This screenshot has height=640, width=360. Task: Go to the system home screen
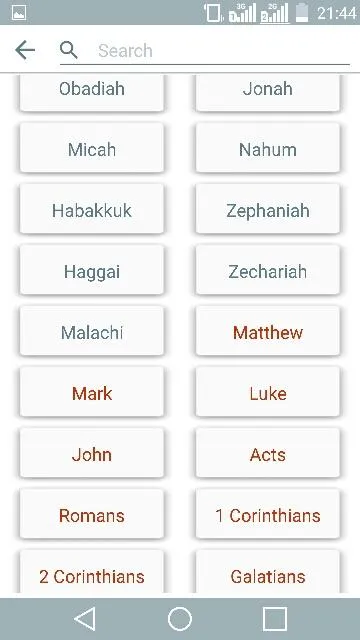[x=180, y=619]
